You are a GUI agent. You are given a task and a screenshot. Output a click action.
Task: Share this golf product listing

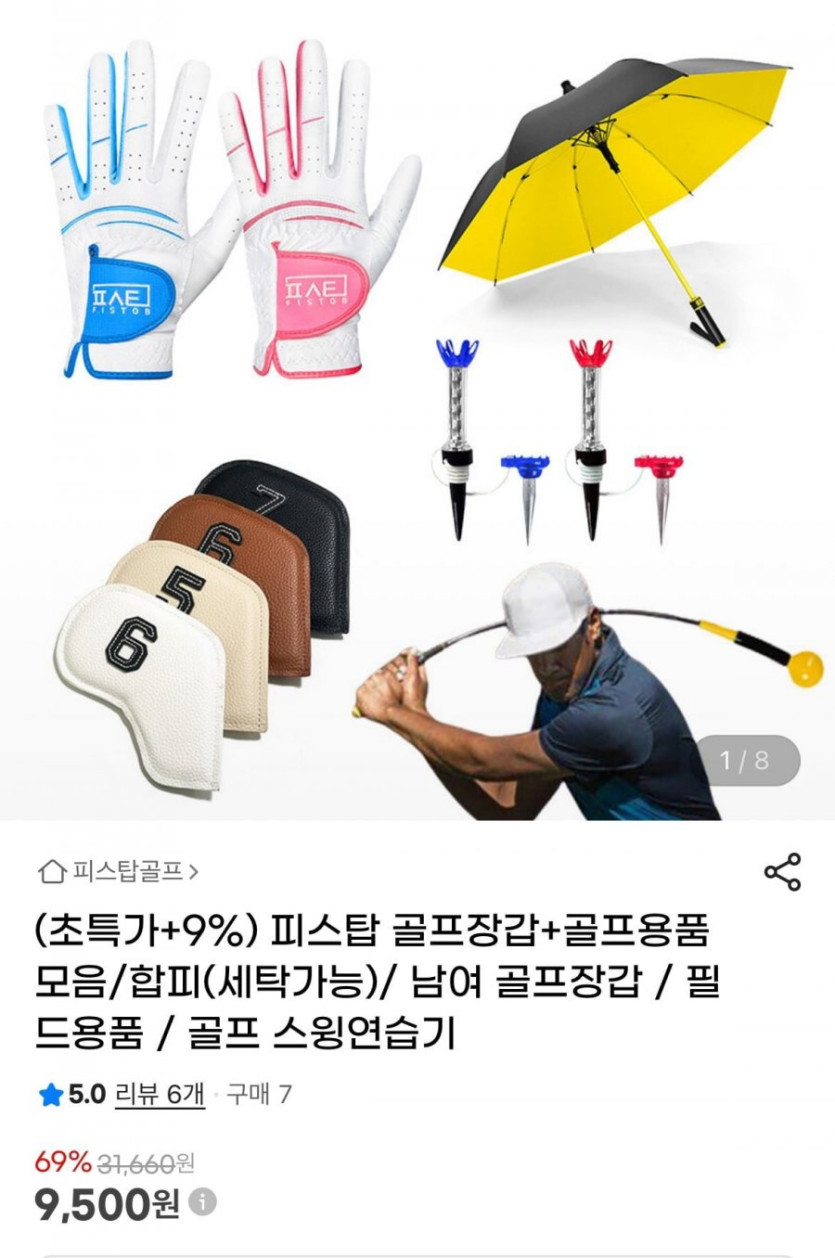click(x=782, y=872)
